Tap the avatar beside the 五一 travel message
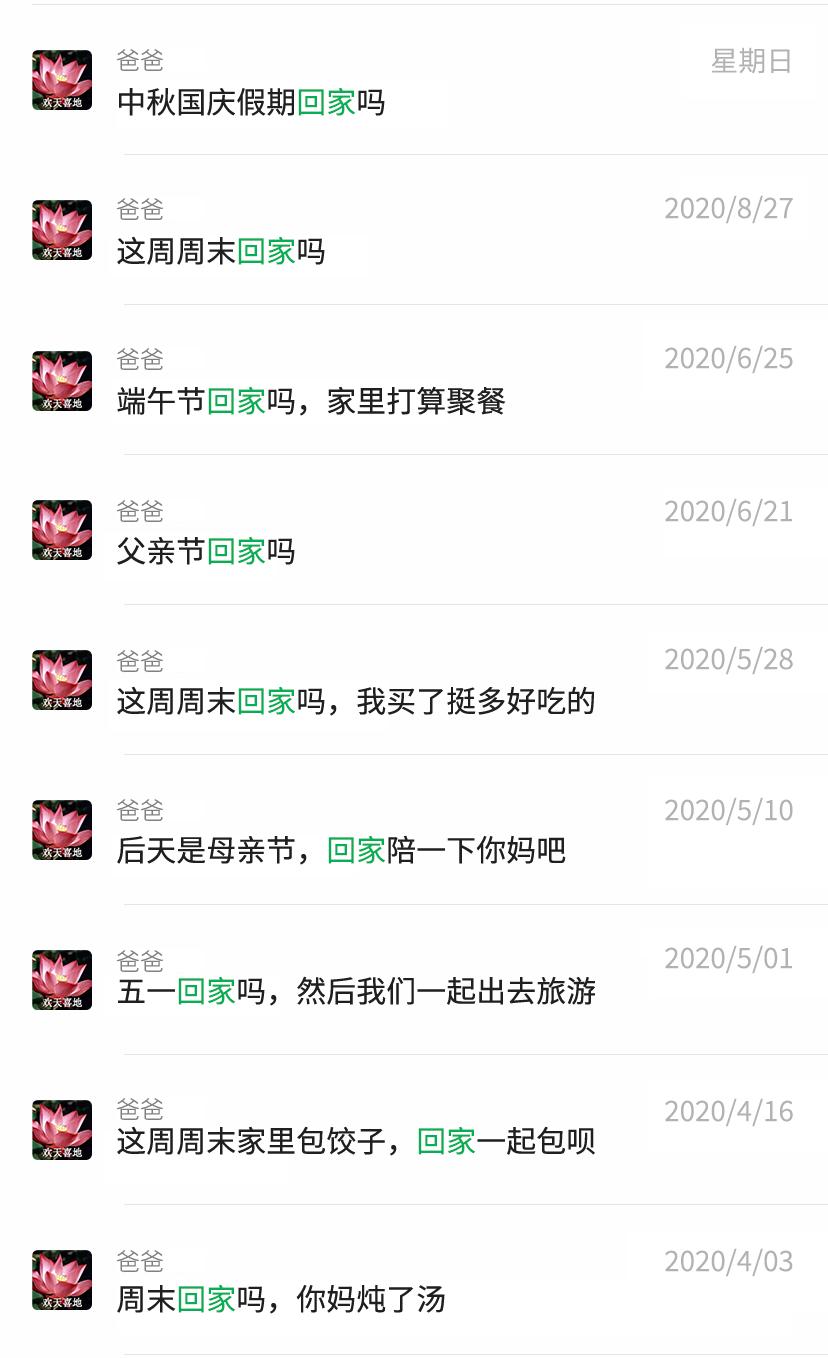Image resolution: width=828 pixels, height=1358 pixels. click(x=62, y=981)
